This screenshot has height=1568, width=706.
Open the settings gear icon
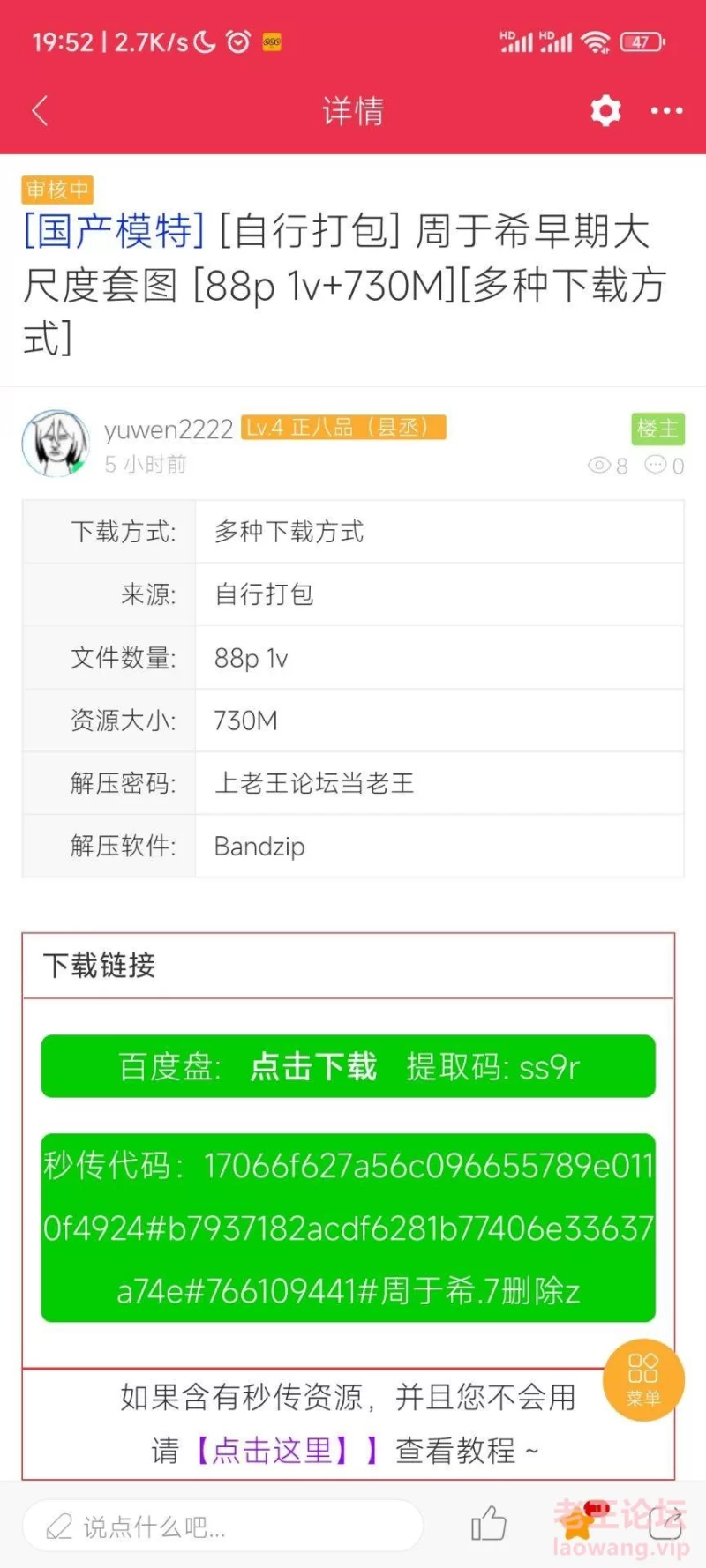[x=605, y=111]
